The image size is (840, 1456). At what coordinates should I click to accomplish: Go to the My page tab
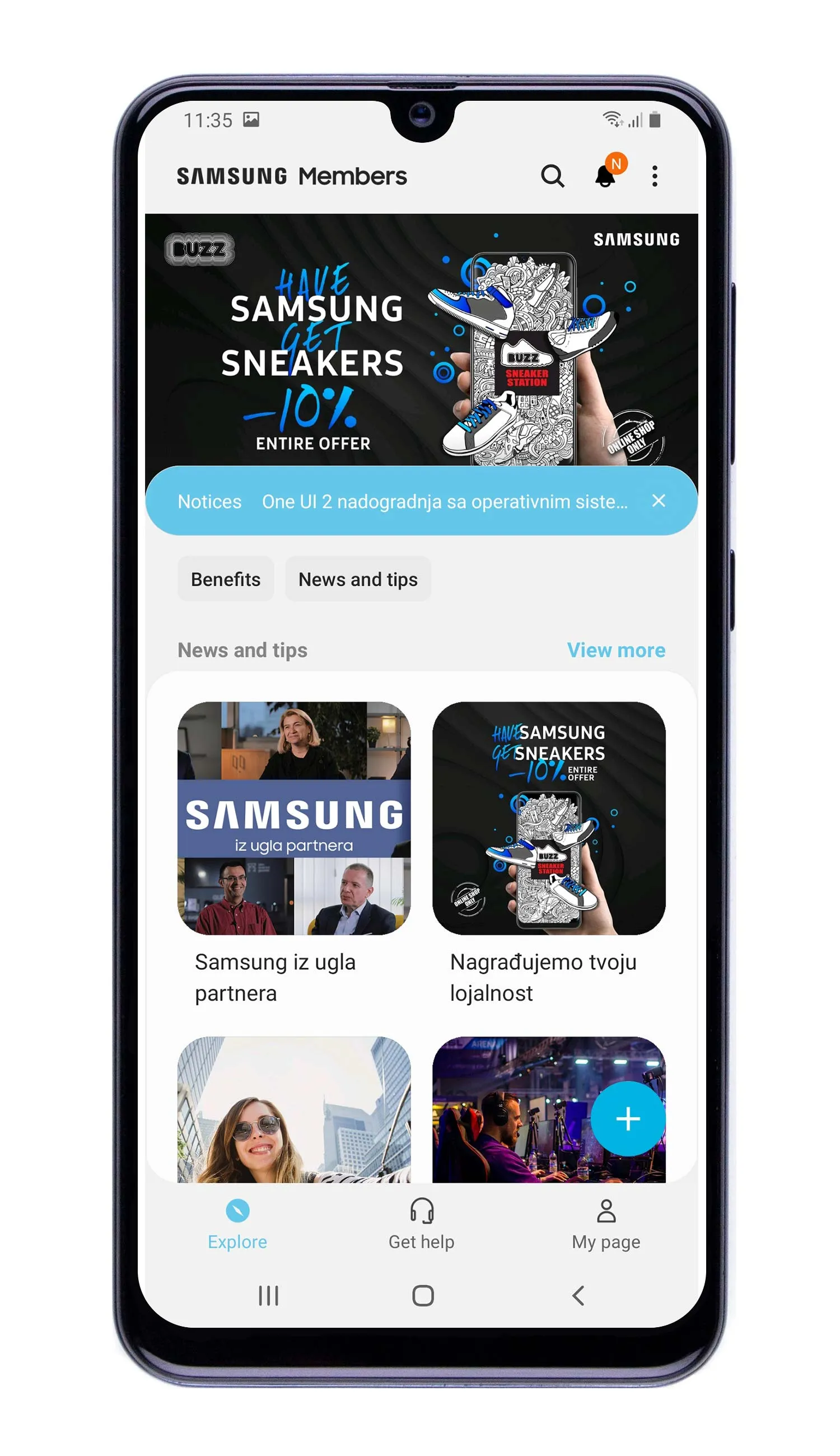(606, 1224)
